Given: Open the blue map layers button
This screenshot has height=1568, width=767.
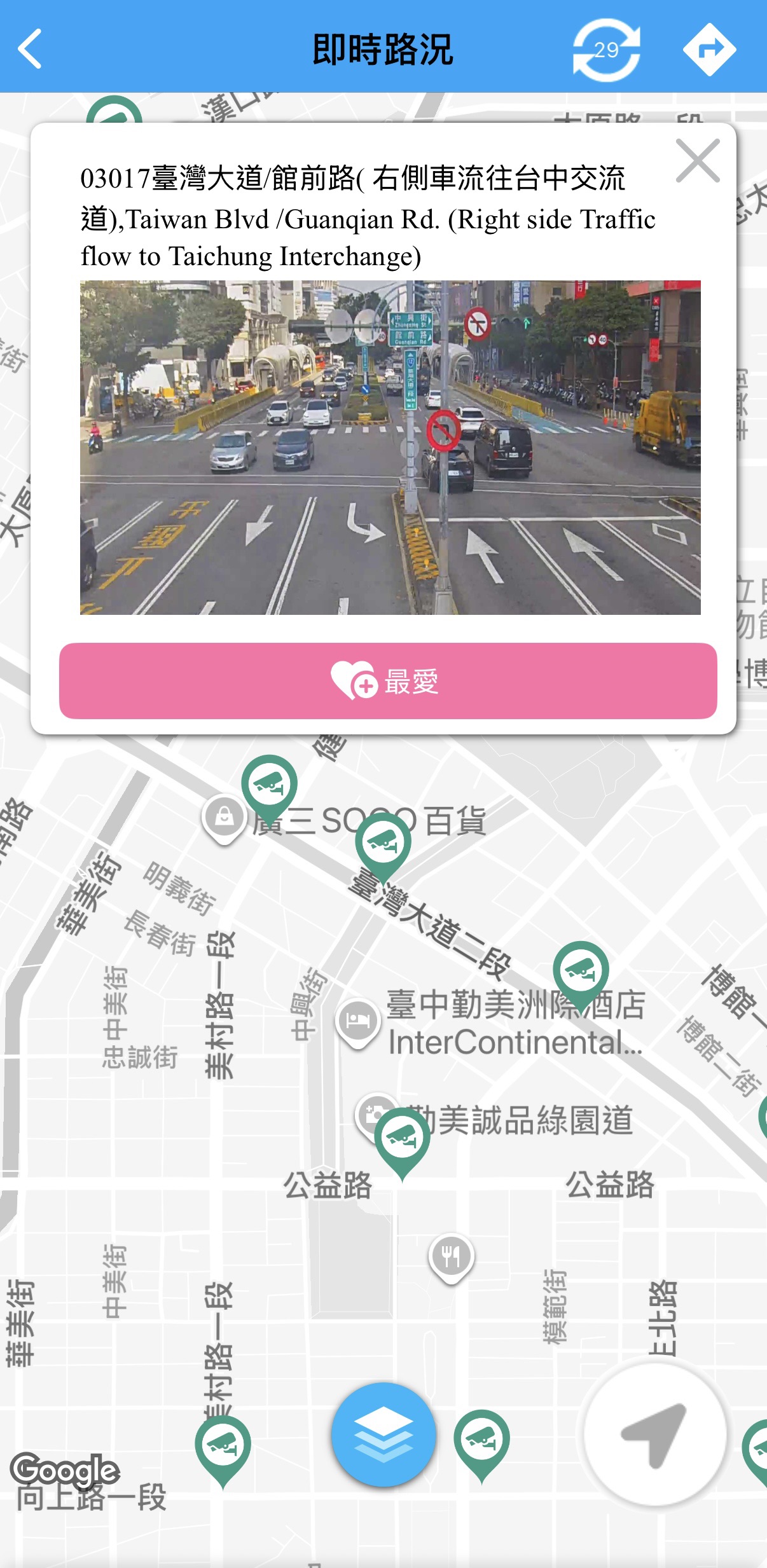Looking at the screenshot, I should click(x=383, y=1434).
